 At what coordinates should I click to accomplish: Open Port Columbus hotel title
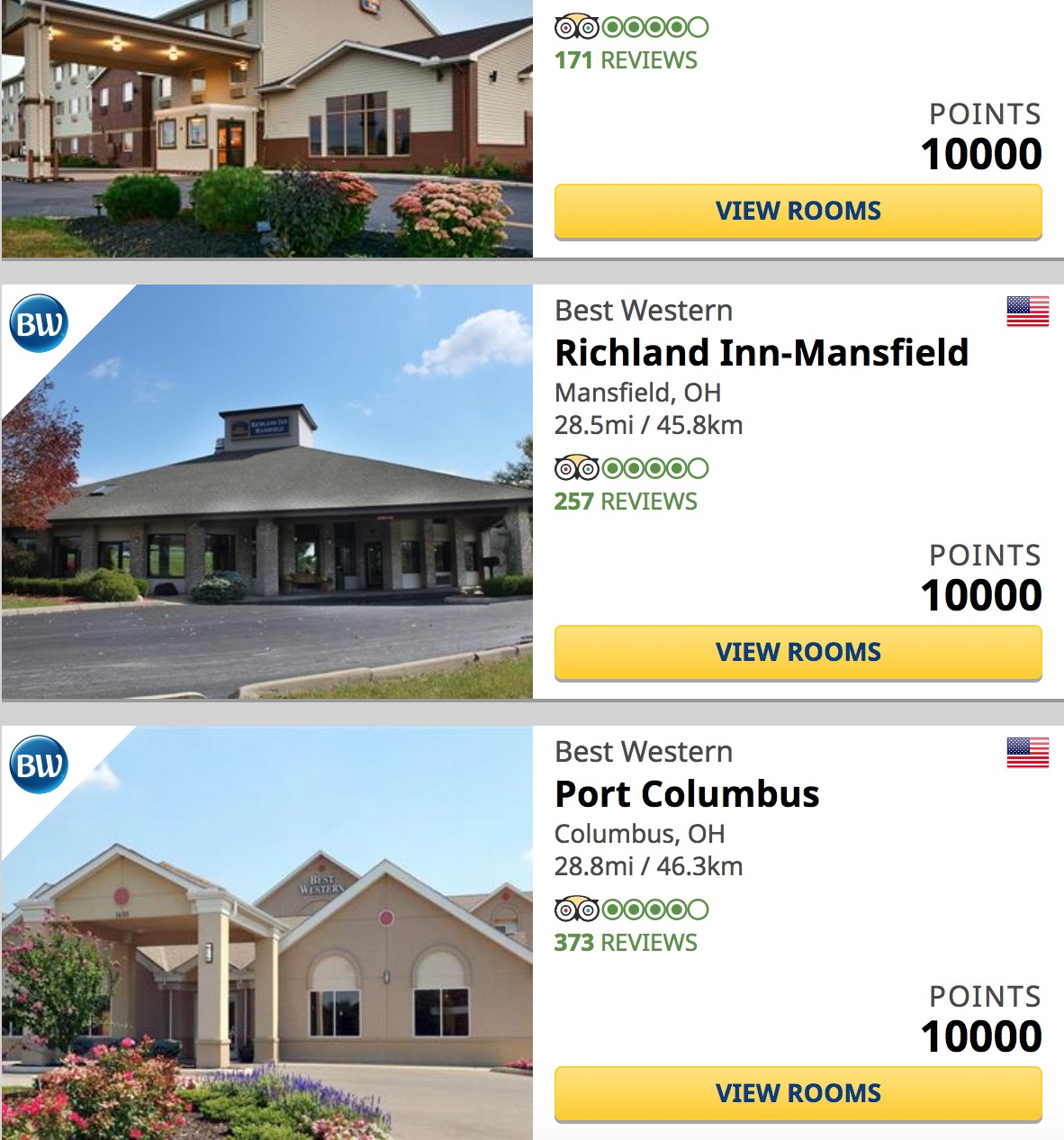pyautogui.click(x=687, y=794)
